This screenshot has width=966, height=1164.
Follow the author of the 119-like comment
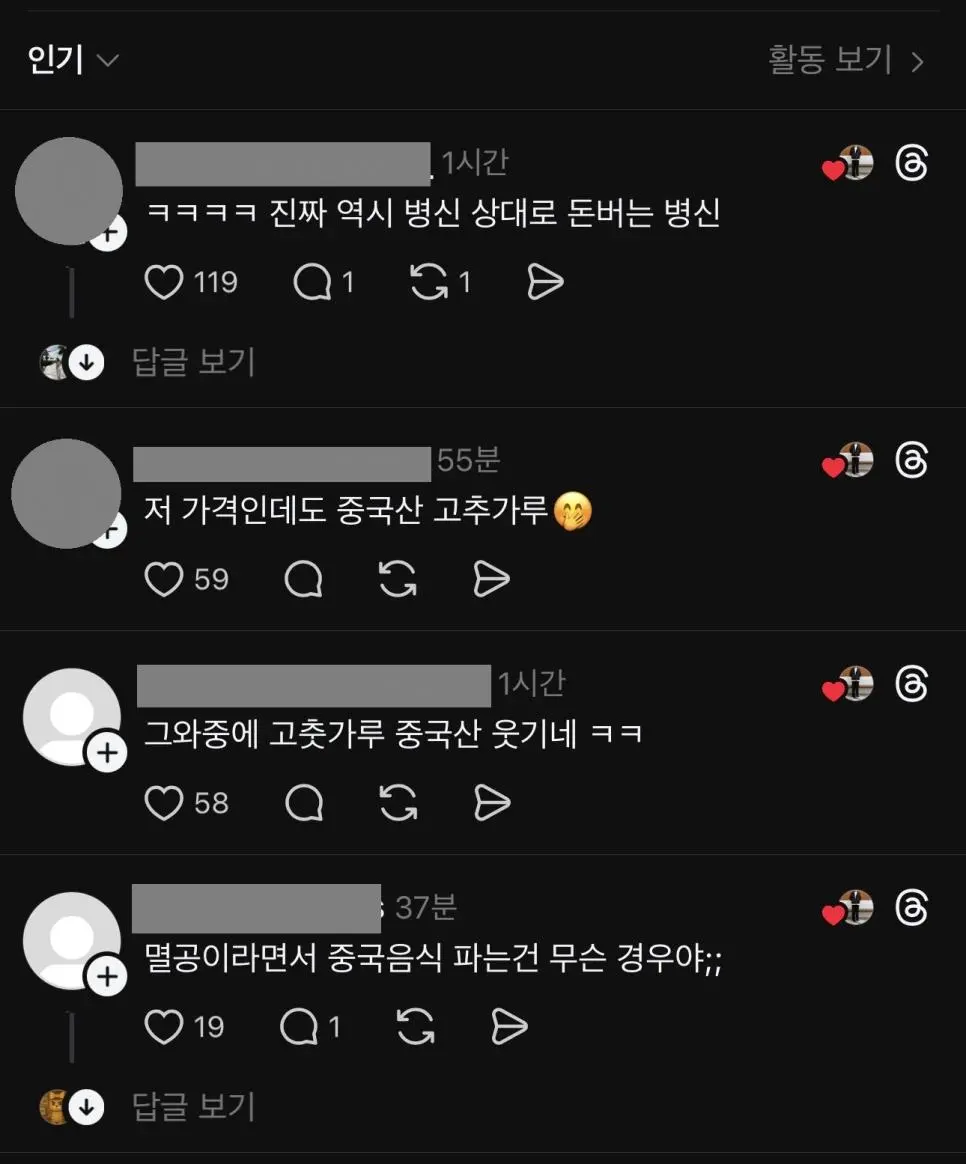pyautogui.click(x=106, y=235)
